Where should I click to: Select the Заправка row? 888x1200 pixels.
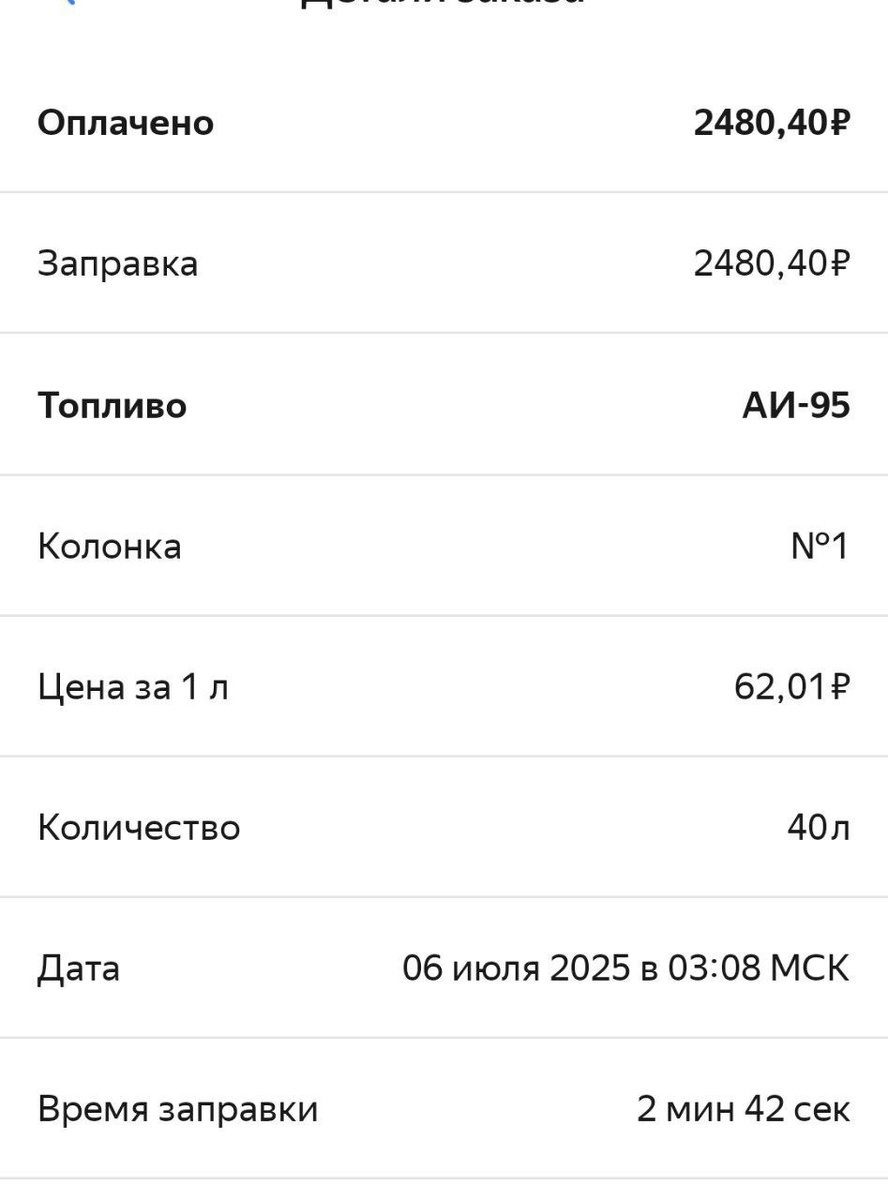[x=444, y=263]
